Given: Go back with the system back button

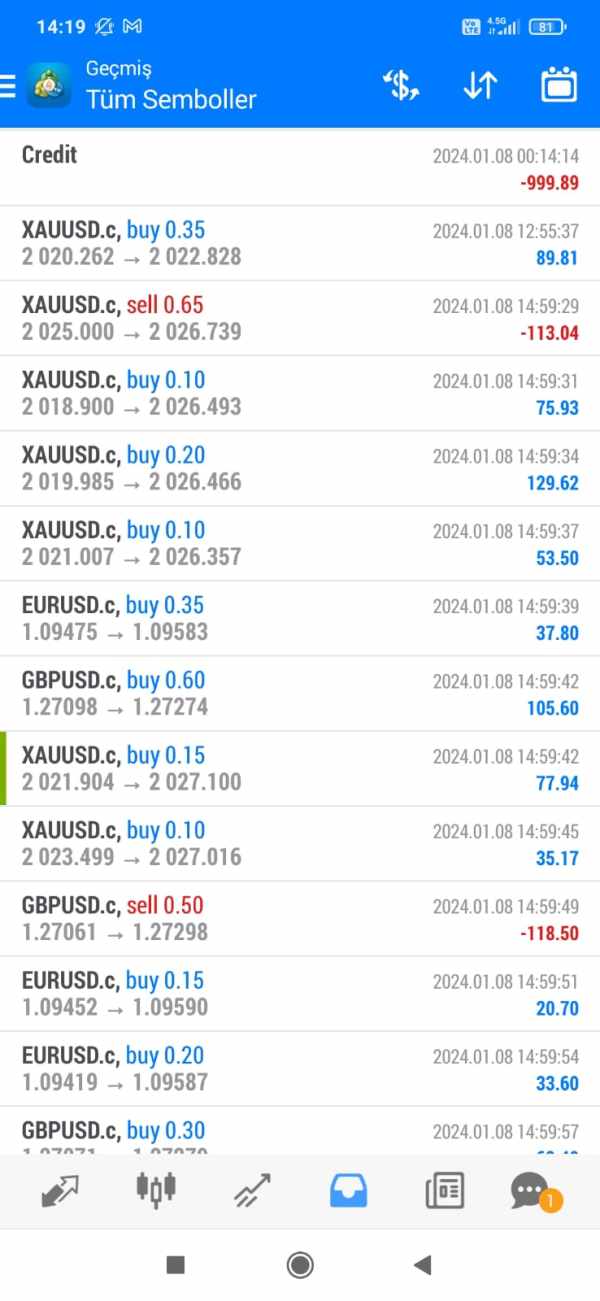Looking at the screenshot, I should (x=422, y=1265).
